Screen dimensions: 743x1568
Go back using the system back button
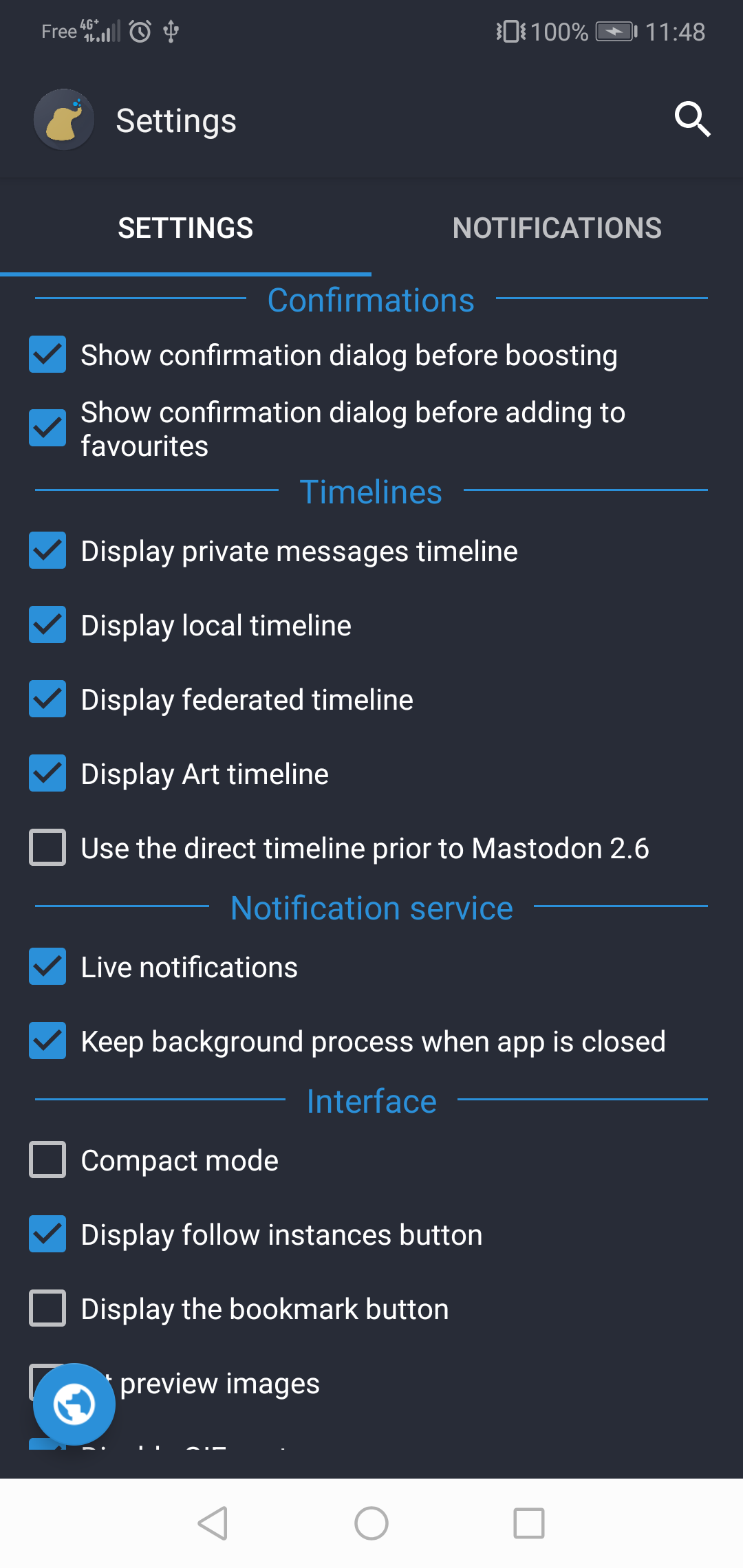[213, 1523]
